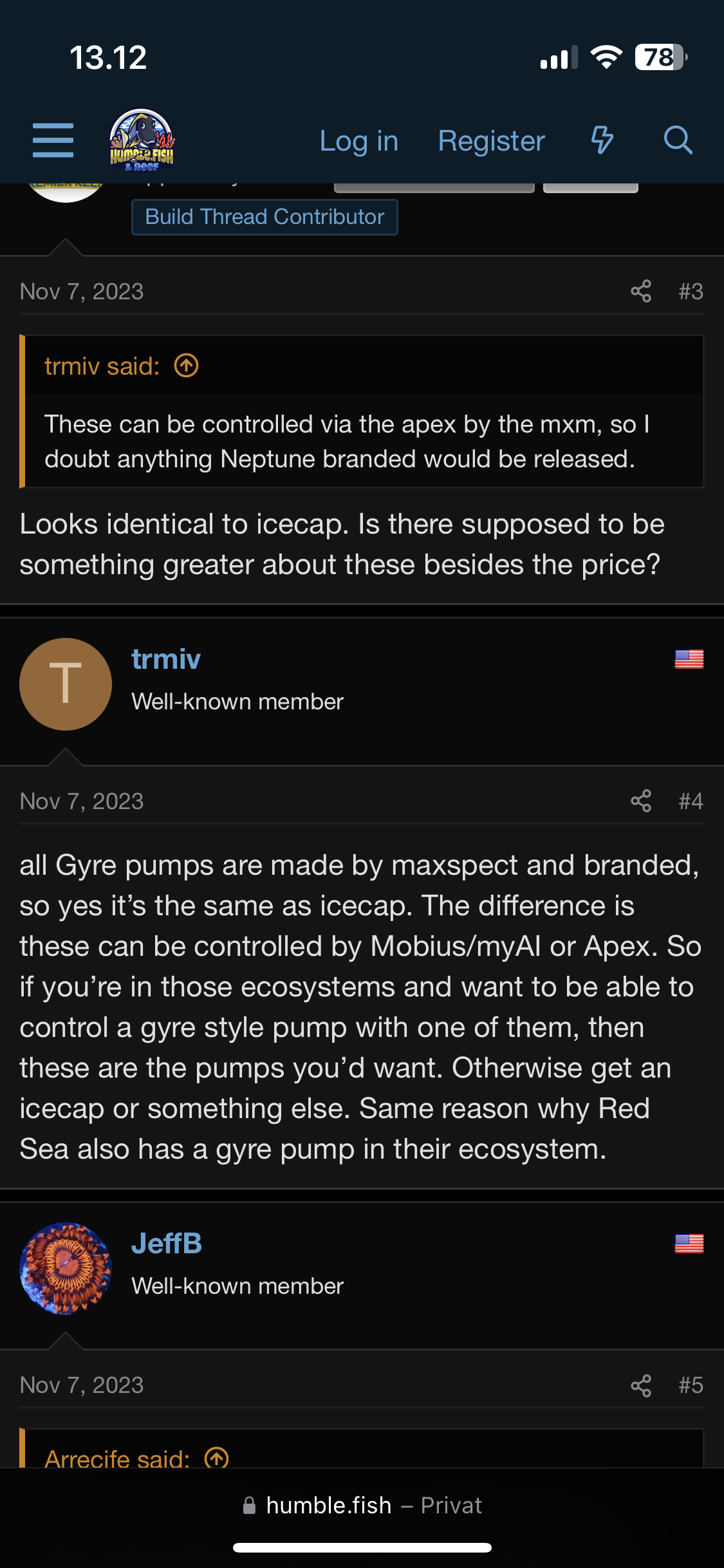
Task: Open permalink for post #3
Action: coord(691,292)
